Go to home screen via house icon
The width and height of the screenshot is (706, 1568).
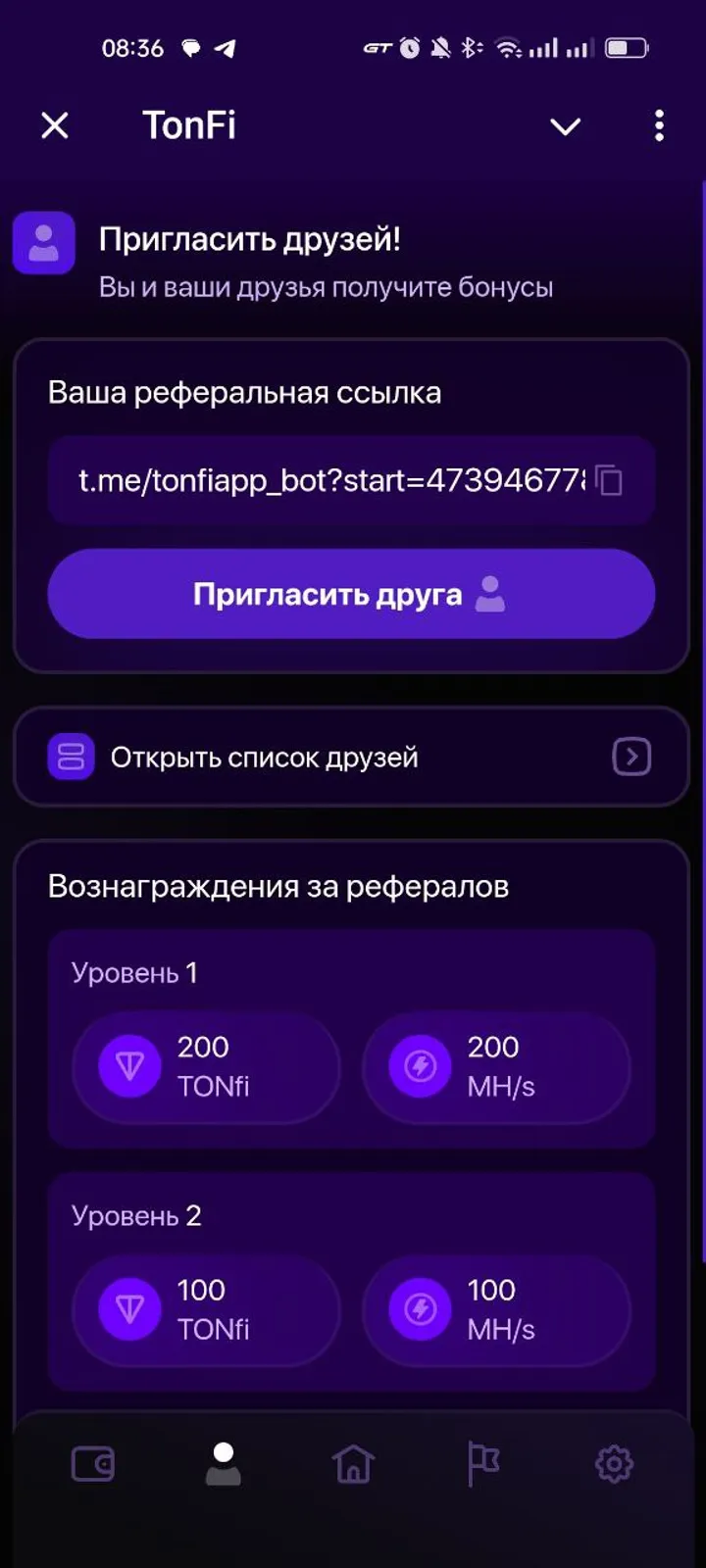[x=353, y=1463]
